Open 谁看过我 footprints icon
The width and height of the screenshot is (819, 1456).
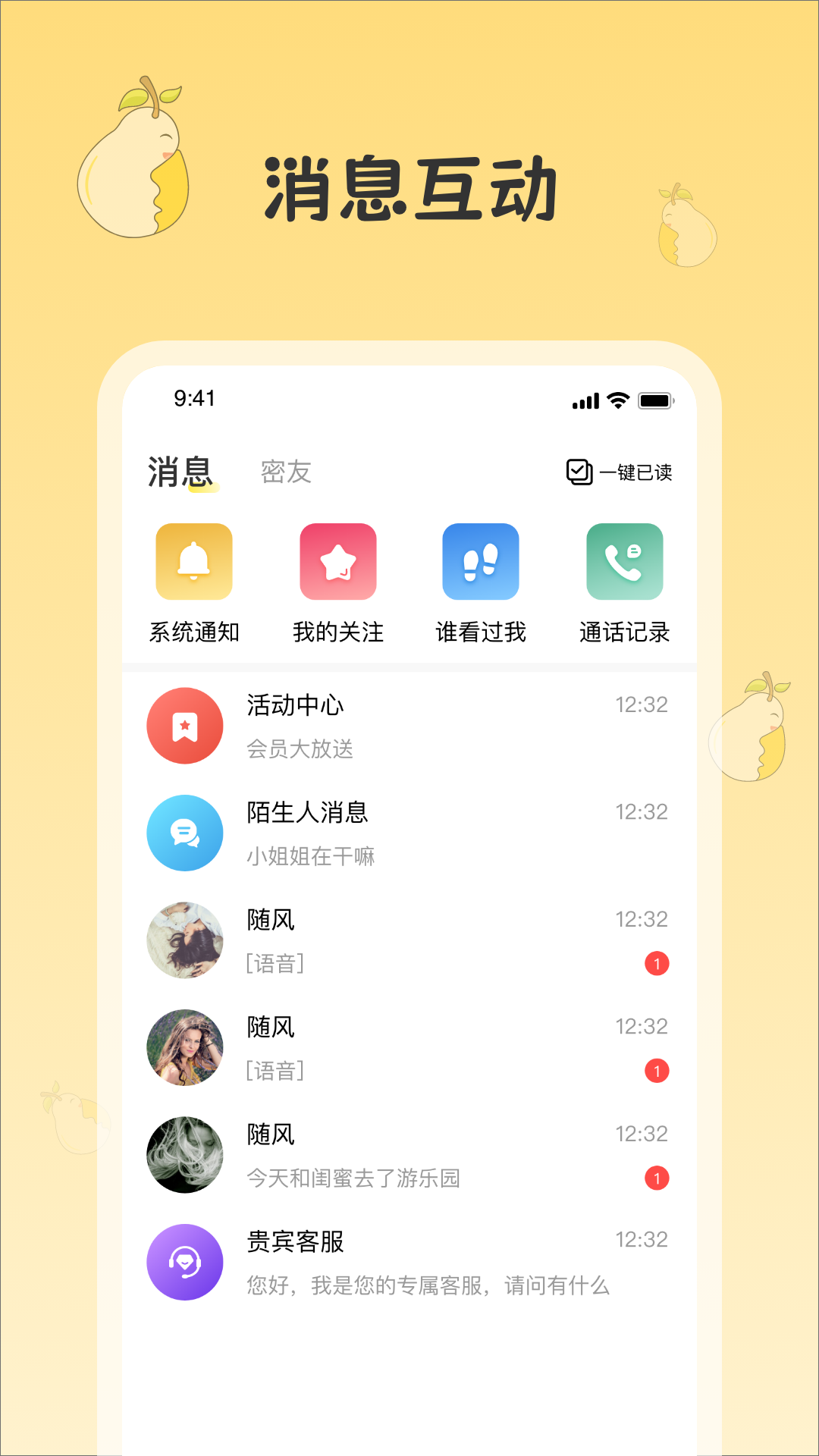(x=480, y=561)
